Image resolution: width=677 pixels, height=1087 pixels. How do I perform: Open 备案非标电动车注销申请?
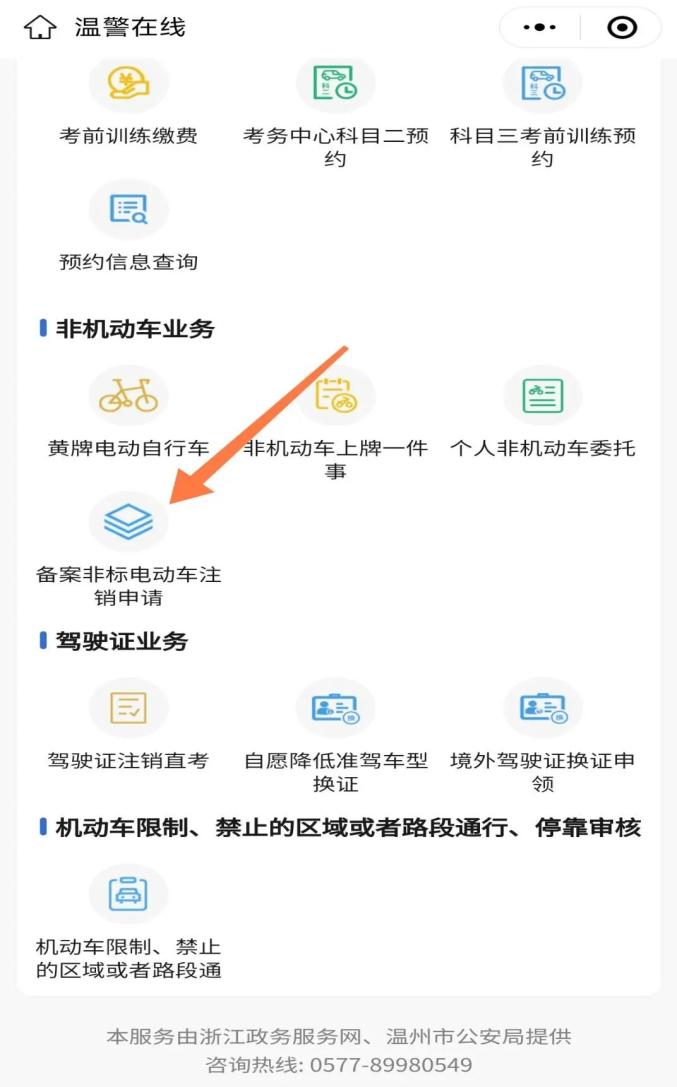(x=128, y=522)
